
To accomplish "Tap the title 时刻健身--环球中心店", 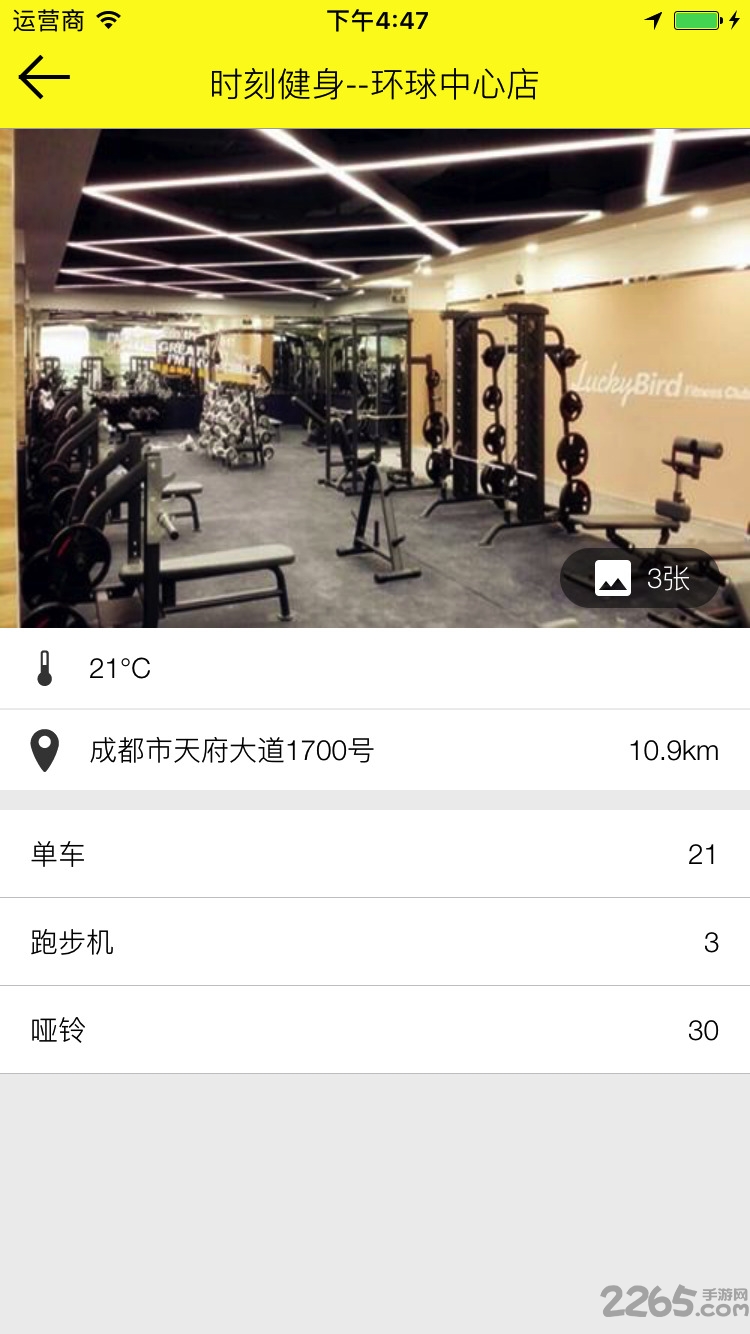I will tap(375, 85).
